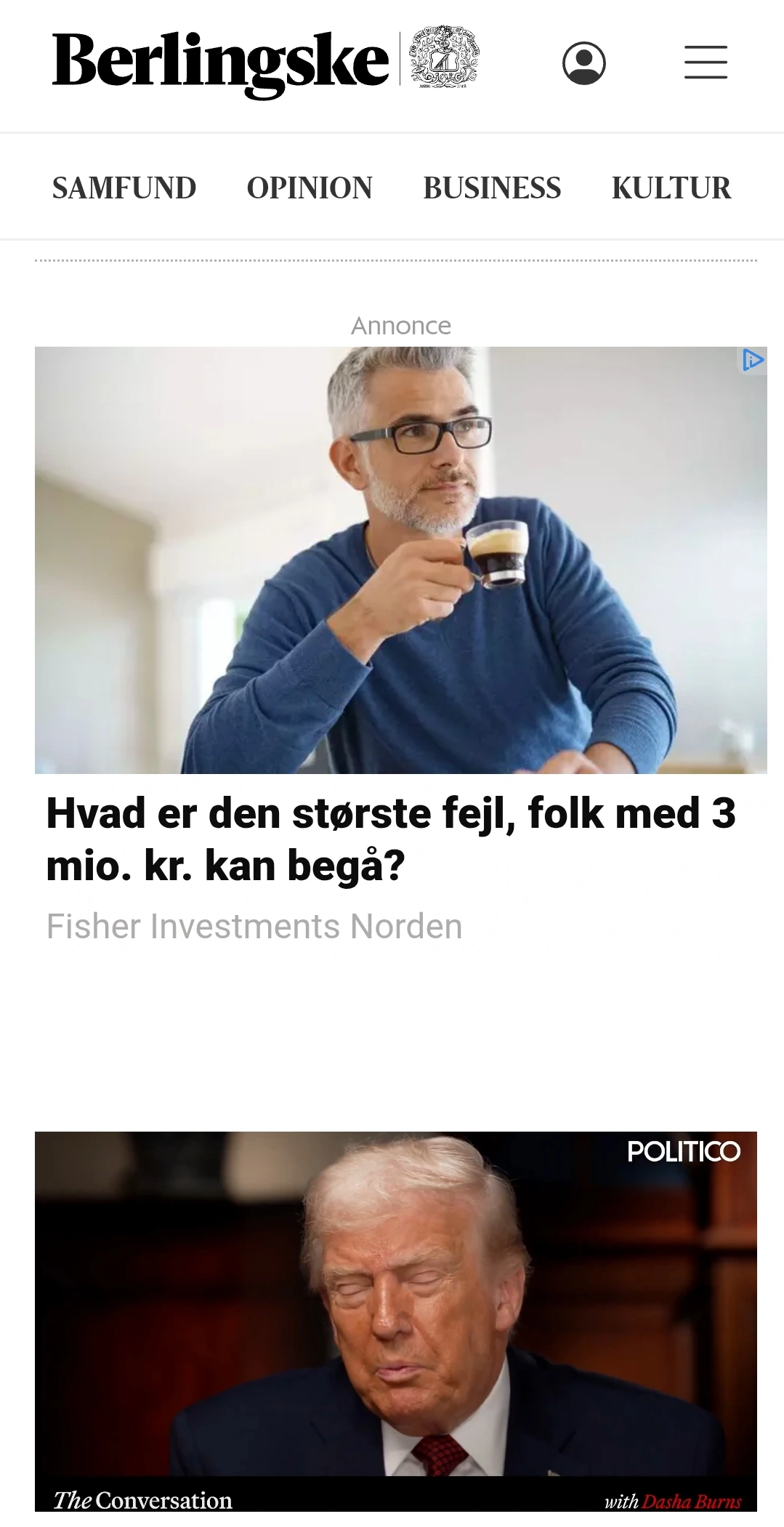
Task: Open the Politico Conversation video article
Action: point(396,1321)
